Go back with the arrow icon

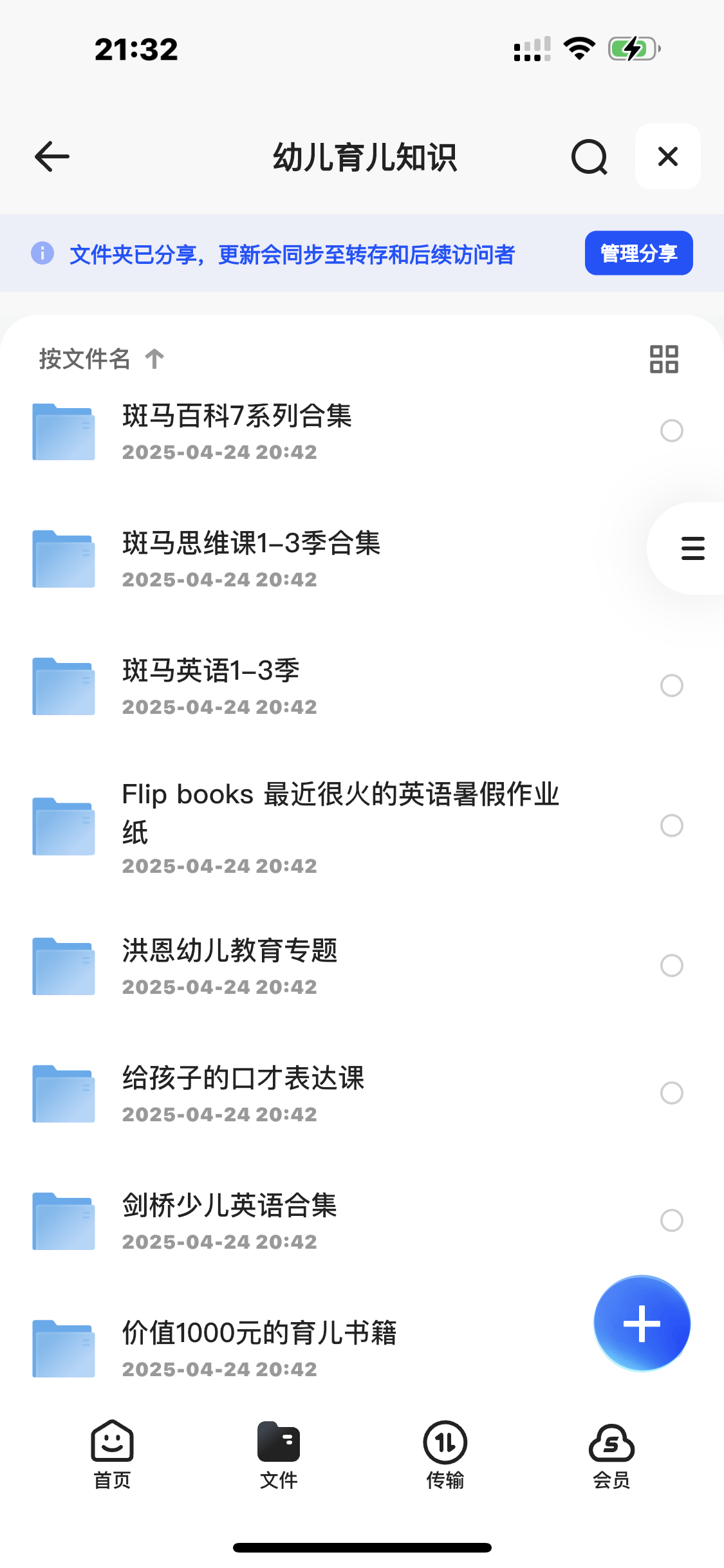pyautogui.click(x=52, y=157)
